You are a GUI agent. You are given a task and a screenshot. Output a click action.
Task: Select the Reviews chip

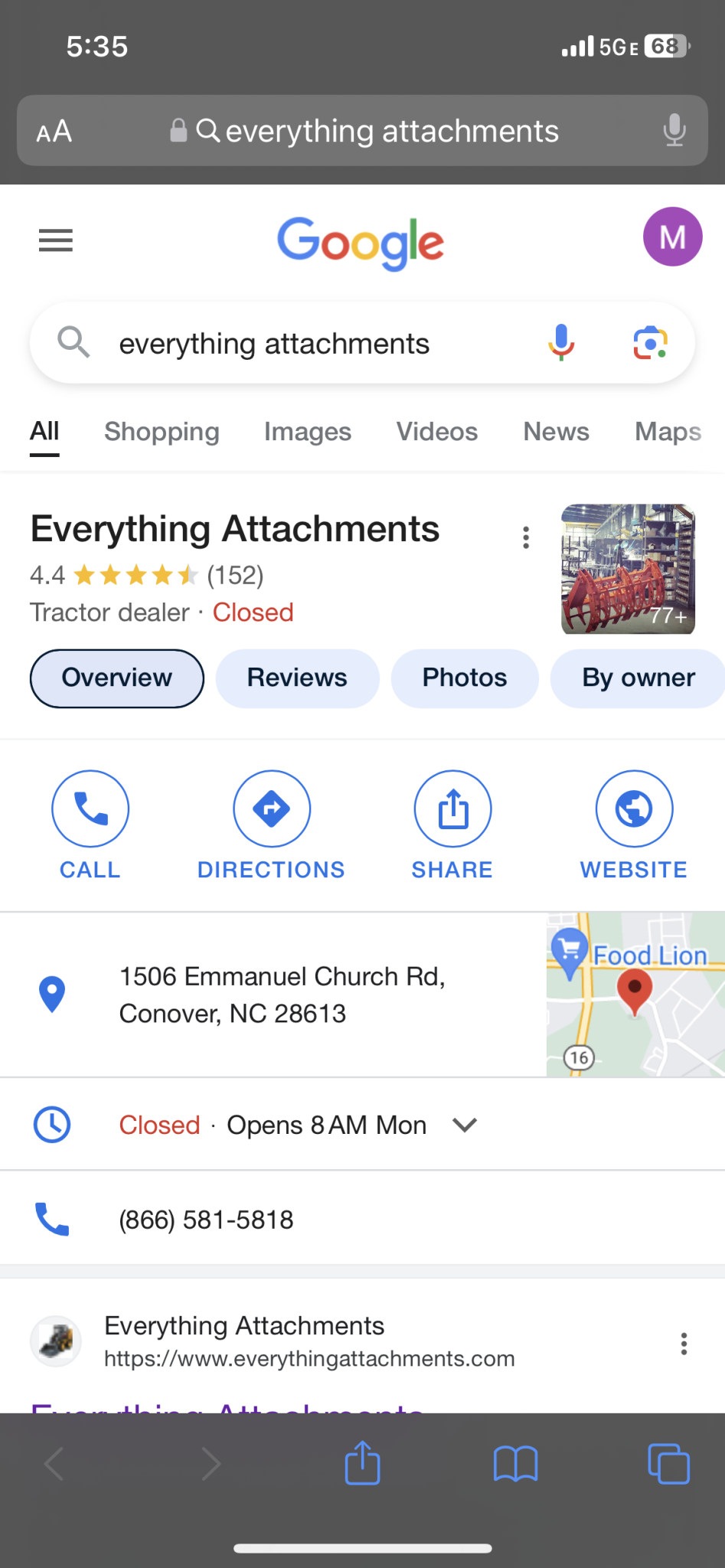click(x=297, y=678)
